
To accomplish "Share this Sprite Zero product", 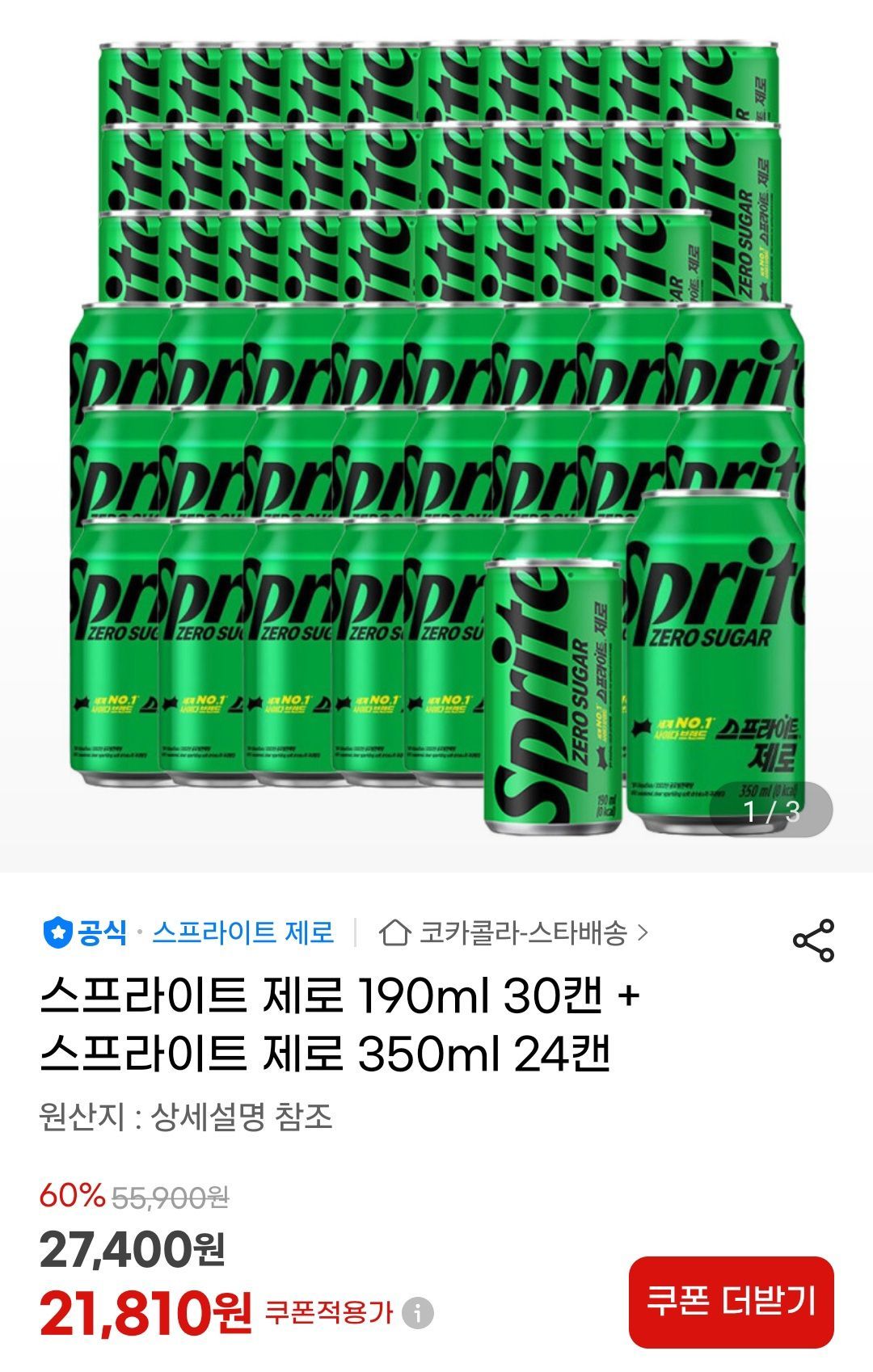I will click(x=813, y=940).
